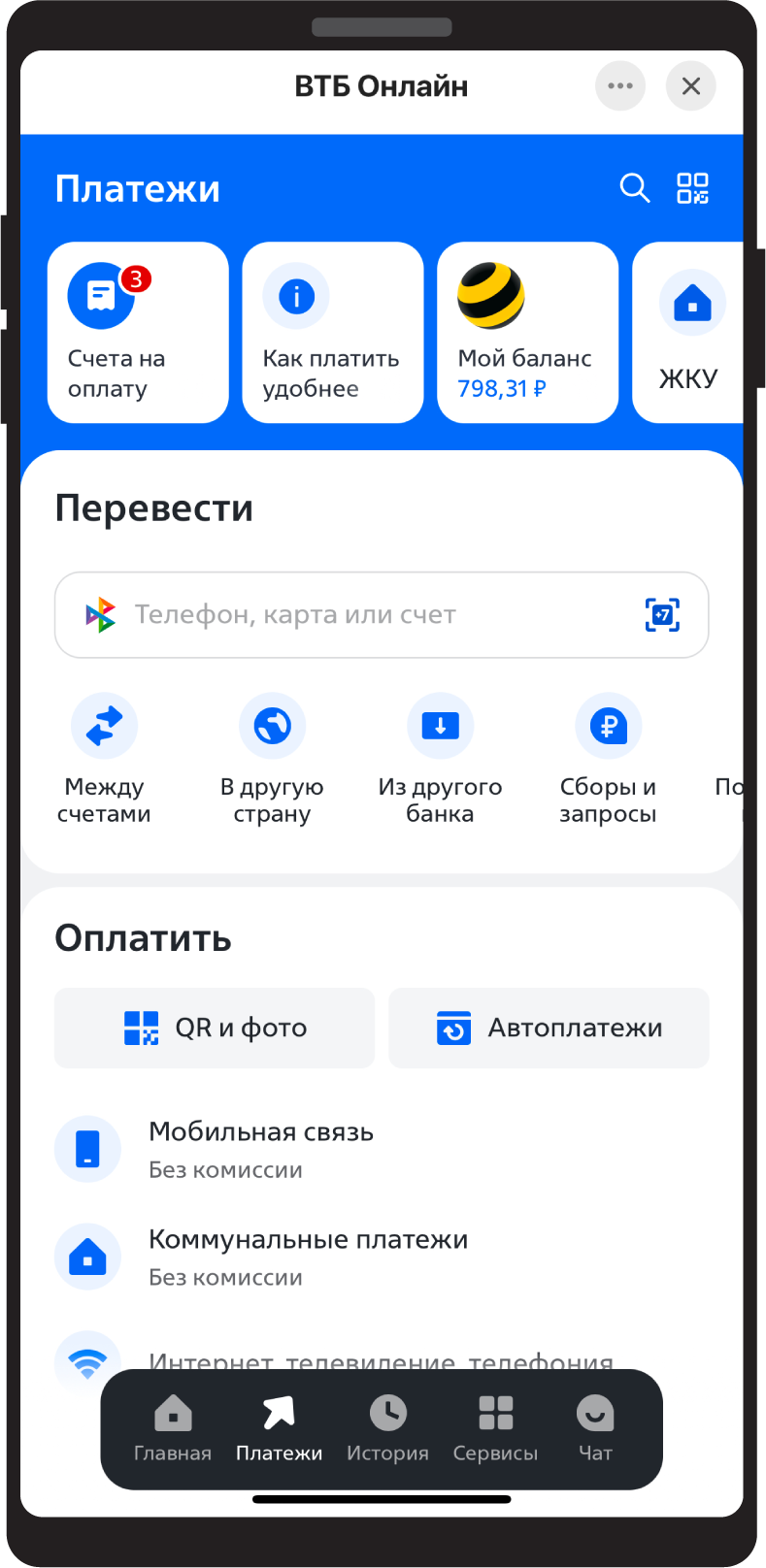Open Автоплатежи button

[x=549, y=1028]
